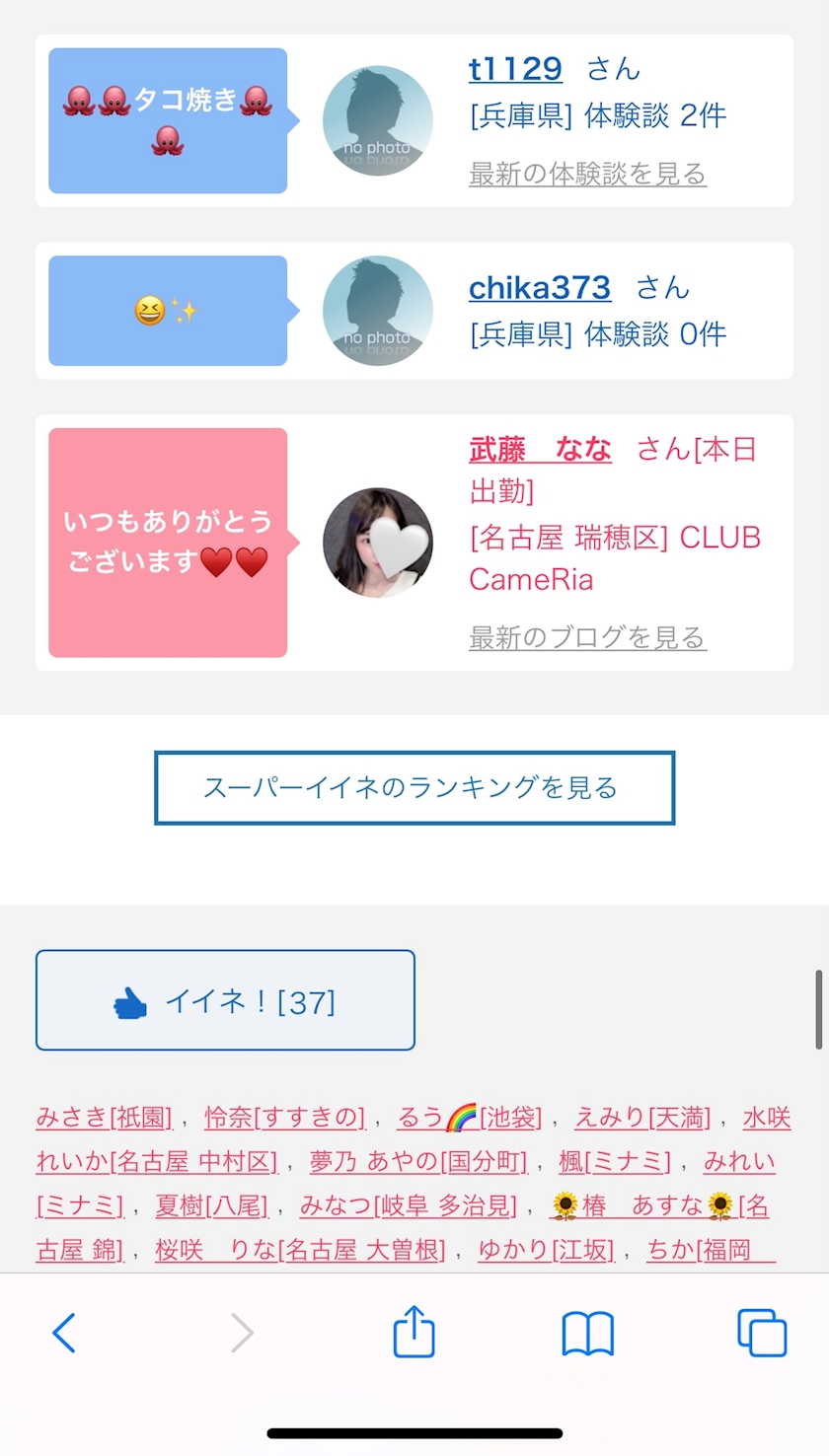Open 夢乃 あやの[国分町] link
This screenshot has height=1456, width=829.
coord(418,1161)
